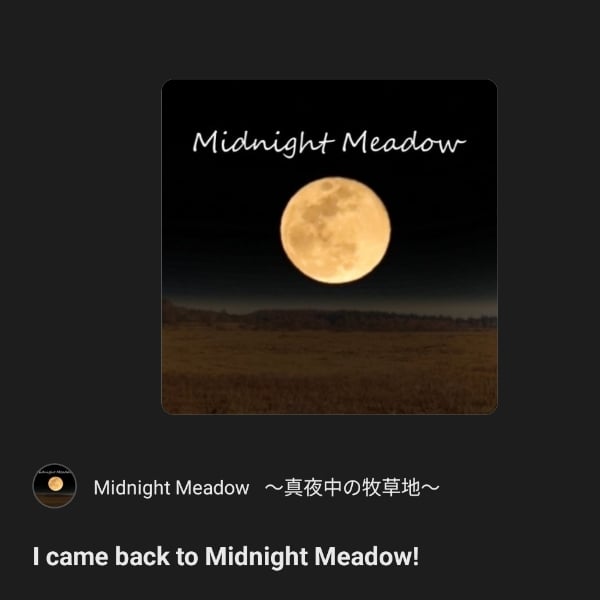The width and height of the screenshot is (600, 600).
Task: Tap the Midnight Meadow channel avatar
Action: (x=55, y=485)
